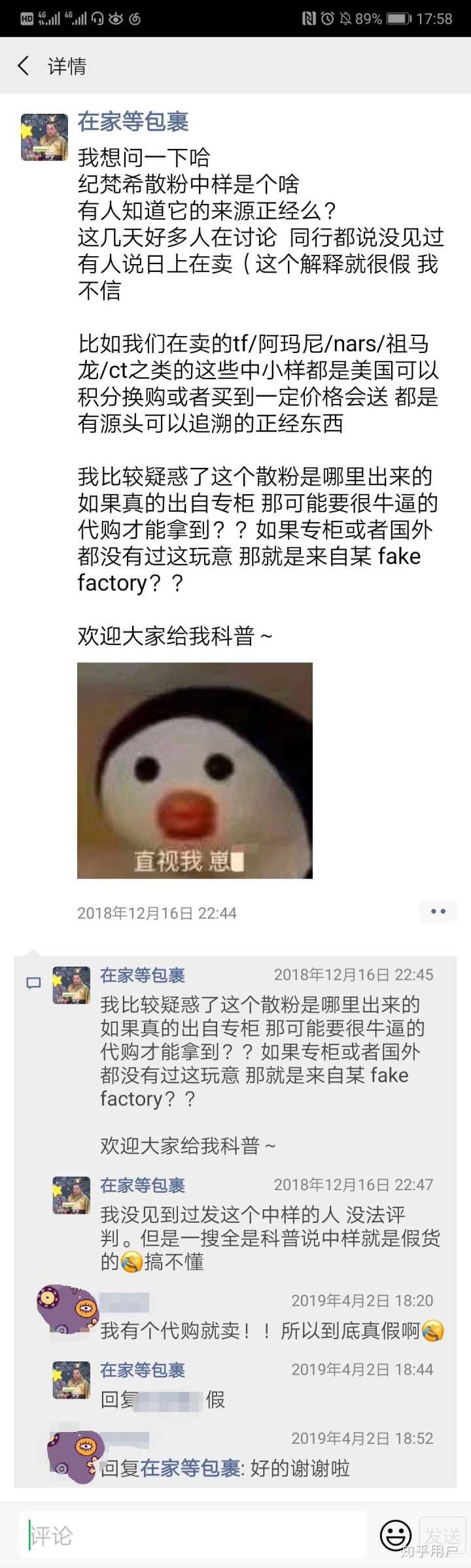Tap the 发送 send button

click(x=442, y=1535)
